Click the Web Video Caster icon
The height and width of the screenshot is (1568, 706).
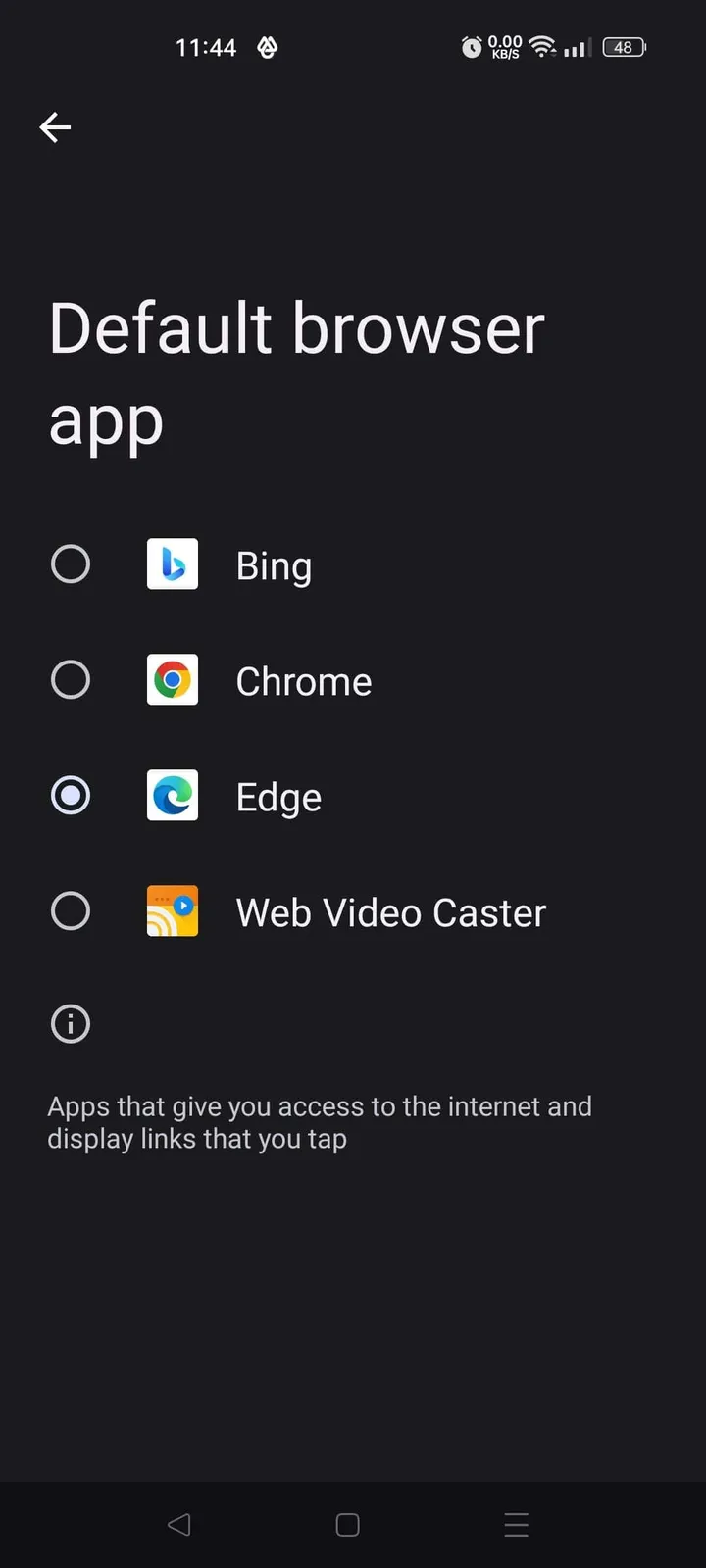coord(172,910)
